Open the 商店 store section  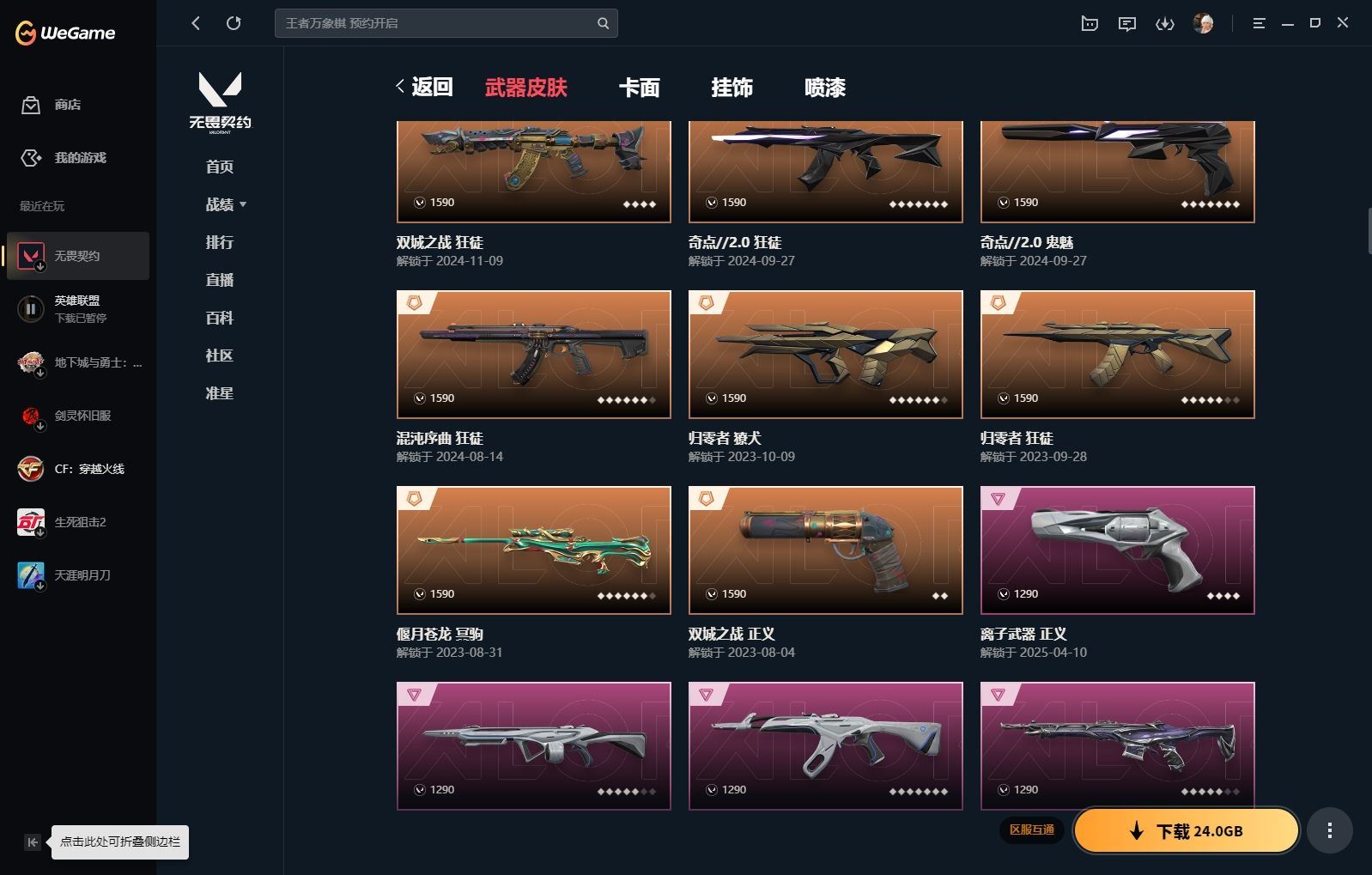pyautogui.click(x=67, y=105)
